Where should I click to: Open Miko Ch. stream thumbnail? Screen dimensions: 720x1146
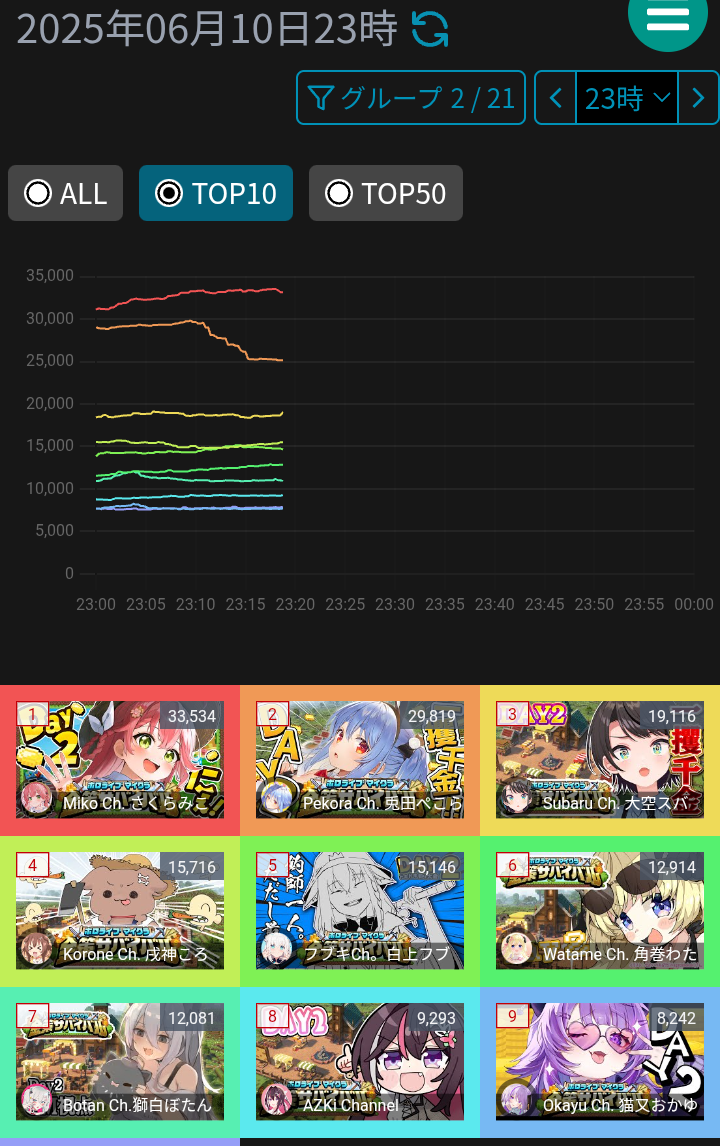[x=120, y=760]
